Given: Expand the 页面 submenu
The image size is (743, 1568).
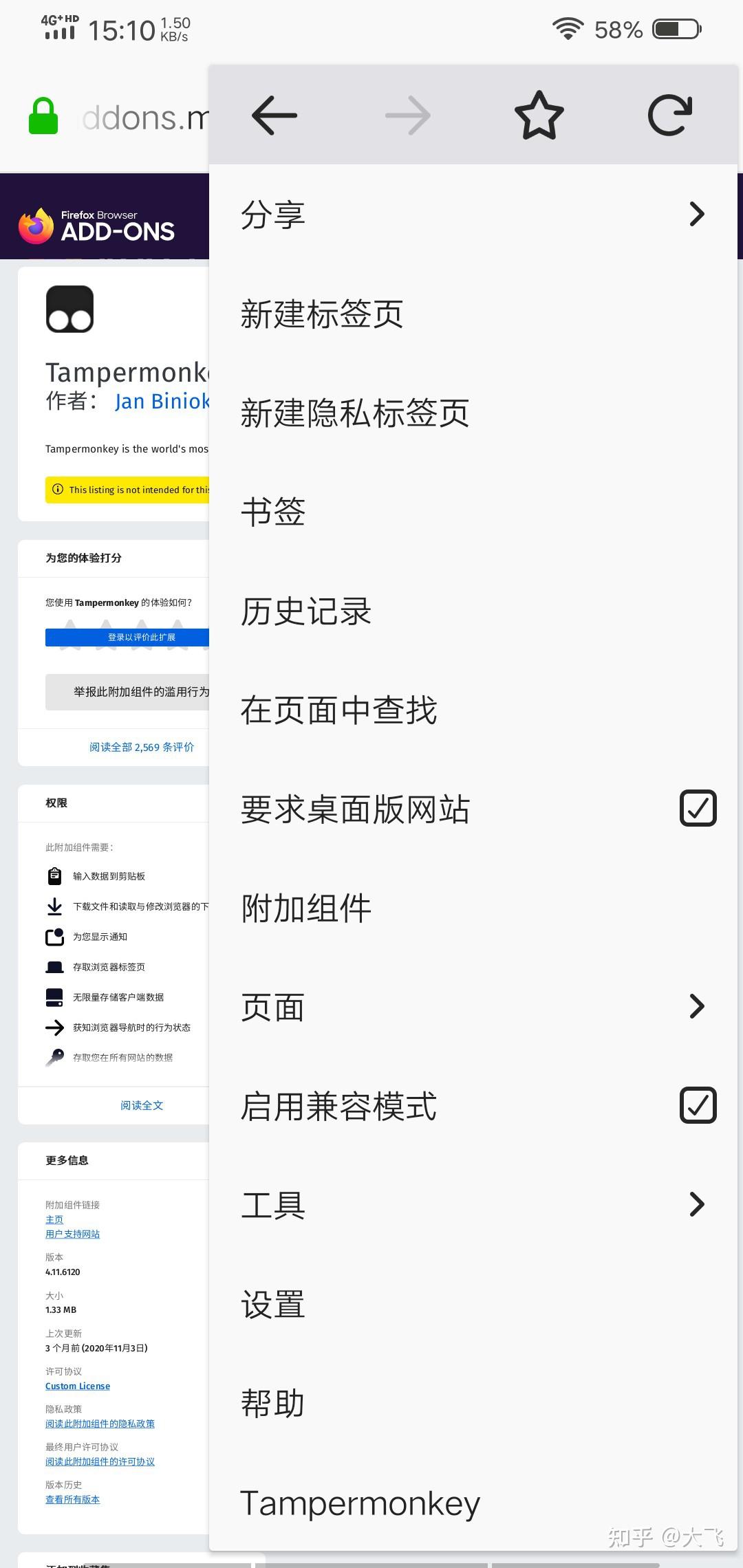Looking at the screenshot, I should click(x=473, y=1007).
